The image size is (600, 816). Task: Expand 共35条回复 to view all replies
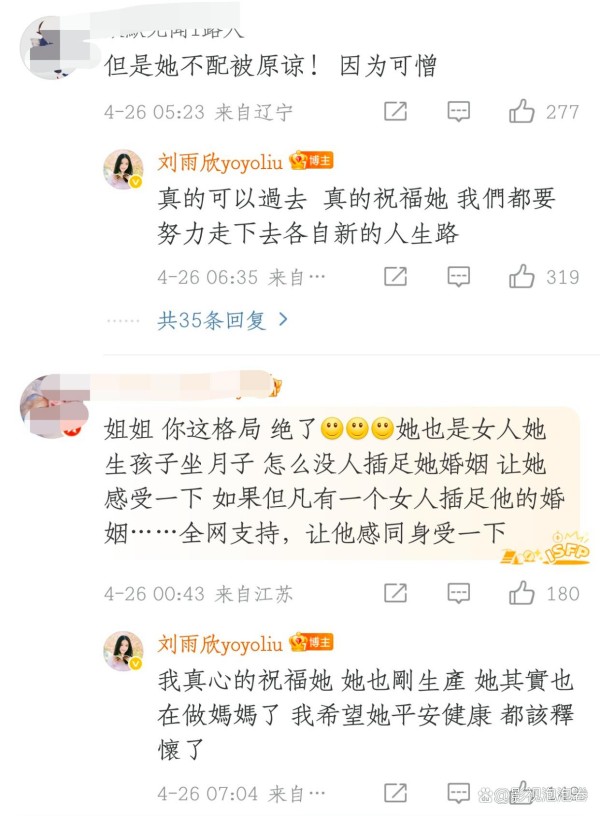click(x=223, y=320)
